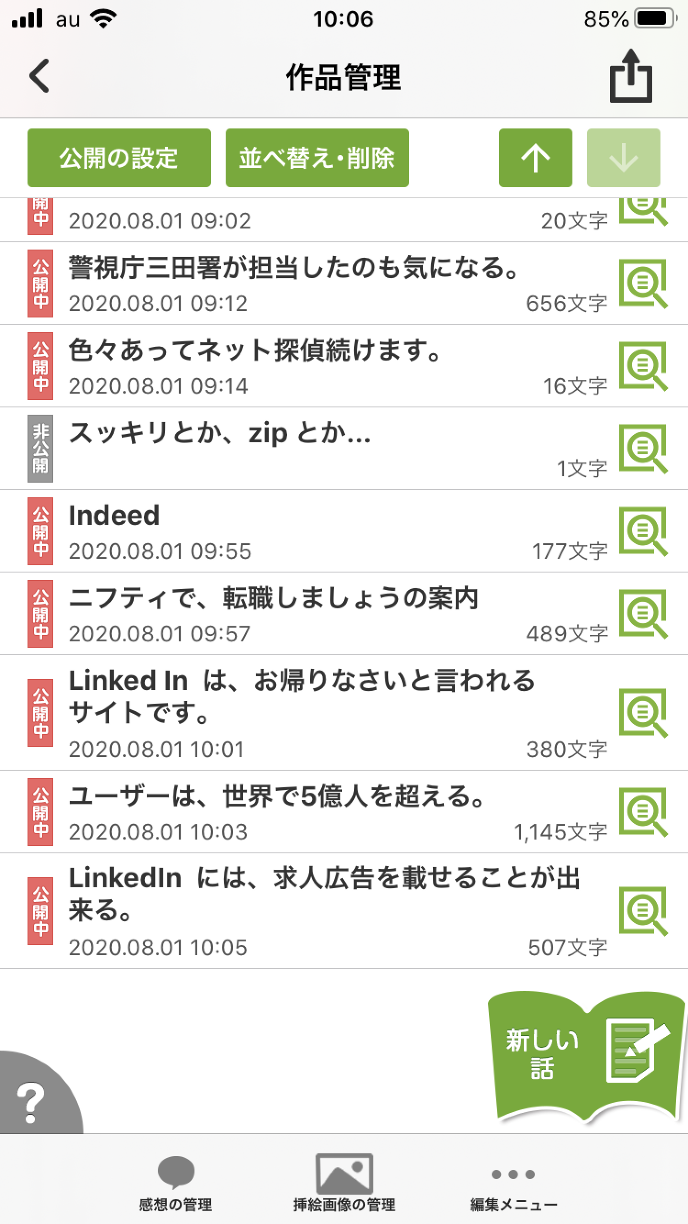Open 挿絵画像の管理 image management
This screenshot has height=1224, width=688.
pos(344,1182)
